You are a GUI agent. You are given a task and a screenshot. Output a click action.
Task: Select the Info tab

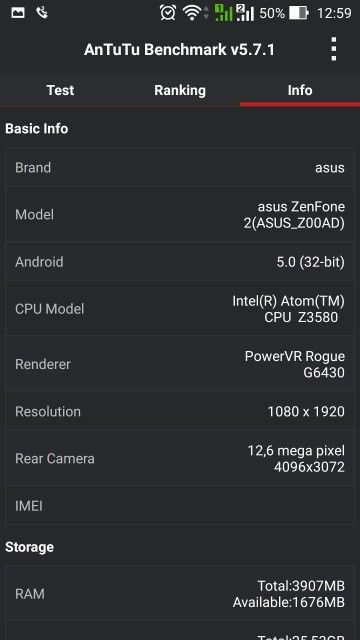coord(300,90)
